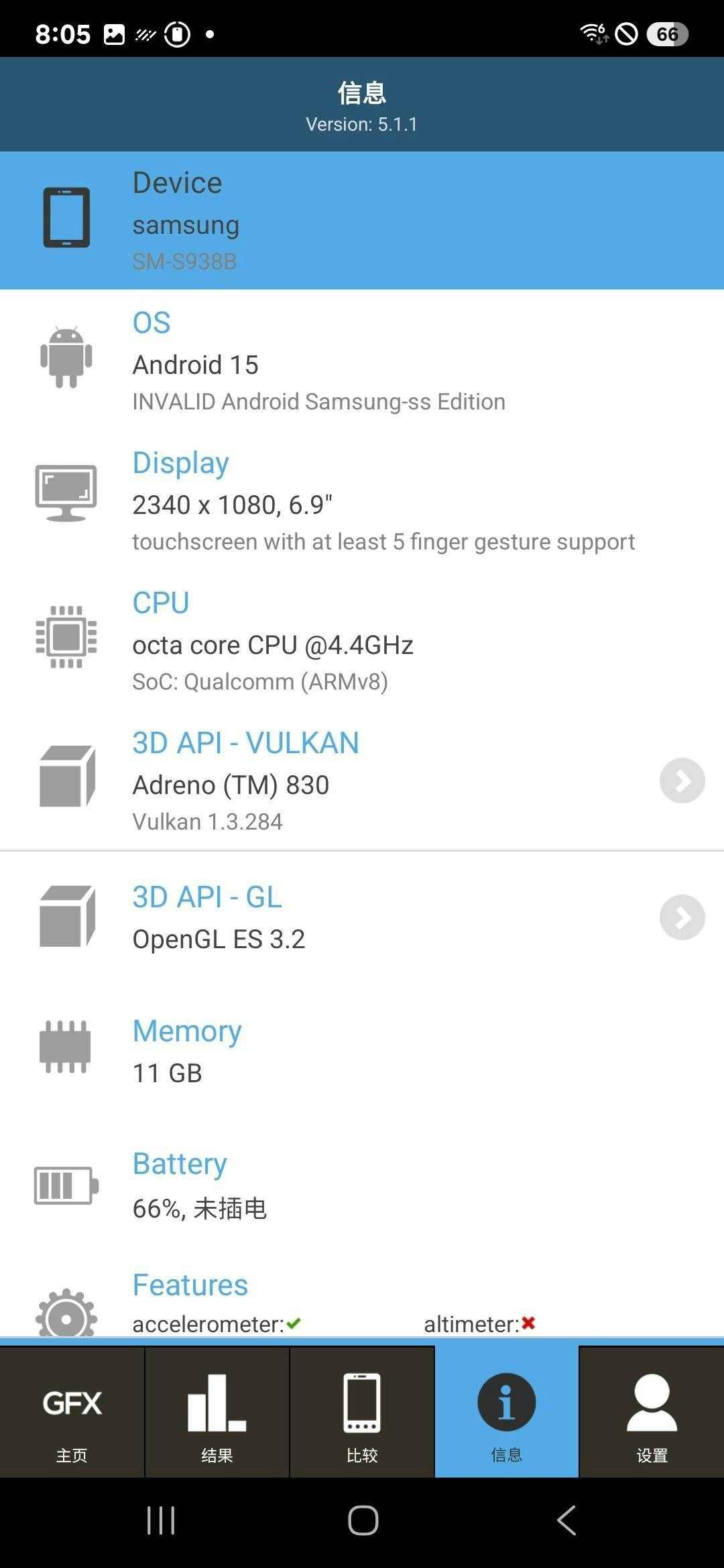The image size is (724, 1568).
Task: Tap the system back button
Action: click(566, 1520)
